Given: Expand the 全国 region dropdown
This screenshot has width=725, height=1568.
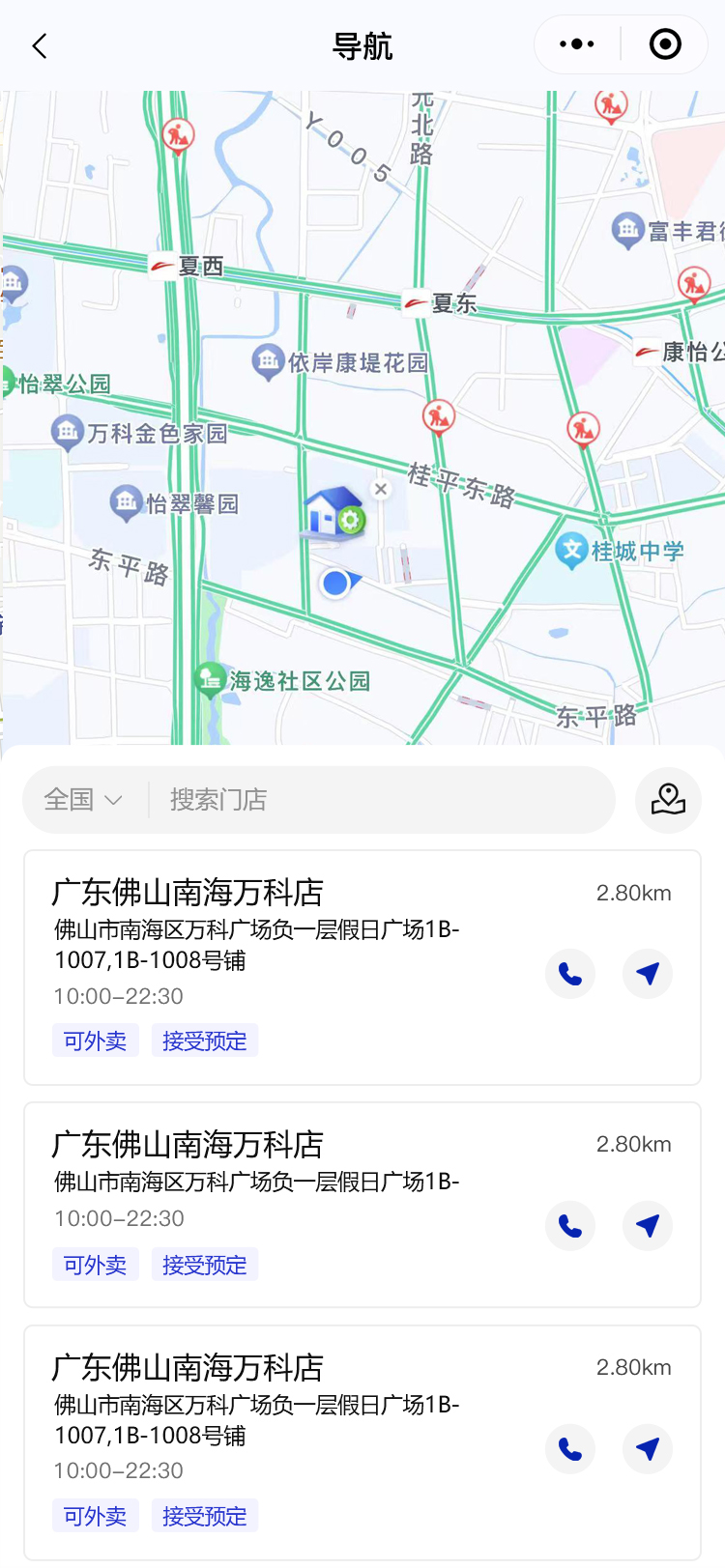Looking at the screenshot, I should (84, 800).
